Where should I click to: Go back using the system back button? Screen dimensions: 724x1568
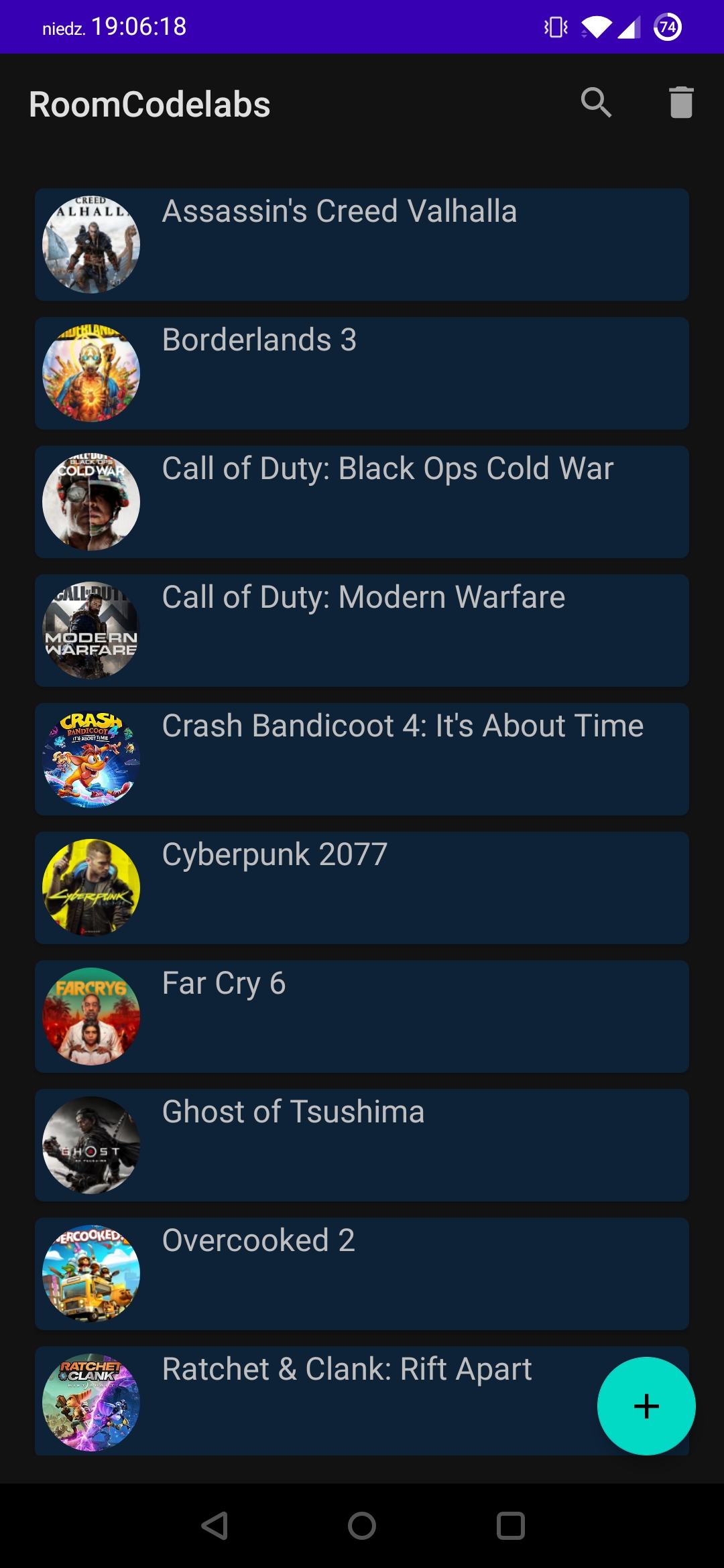tap(215, 1526)
